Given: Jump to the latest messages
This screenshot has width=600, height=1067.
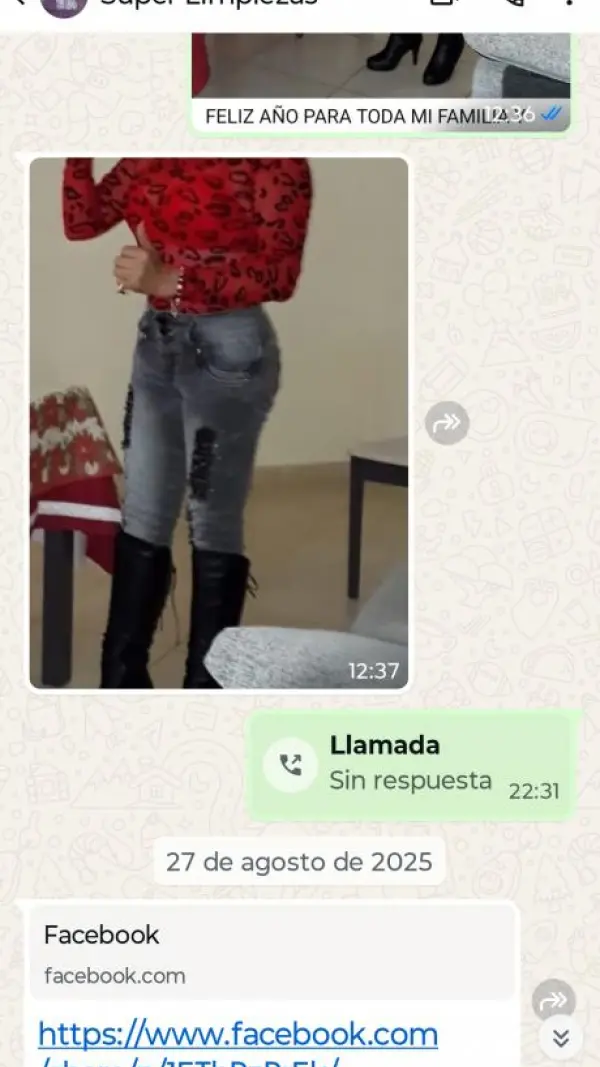Looking at the screenshot, I should [x=561, y=1038].
